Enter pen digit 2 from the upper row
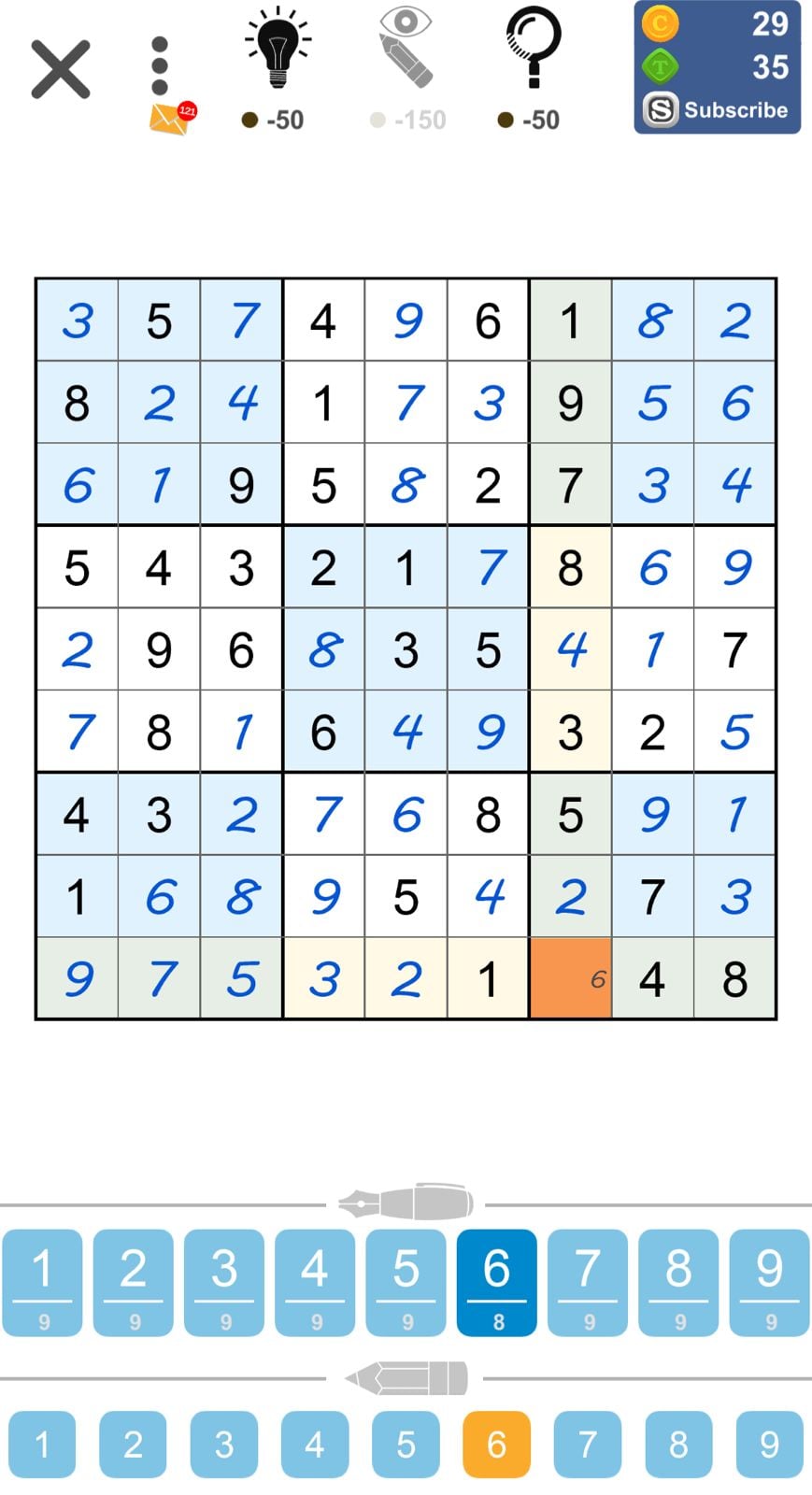The height and width of the screenshot is (1495, 812). (x=133, y=1282)
